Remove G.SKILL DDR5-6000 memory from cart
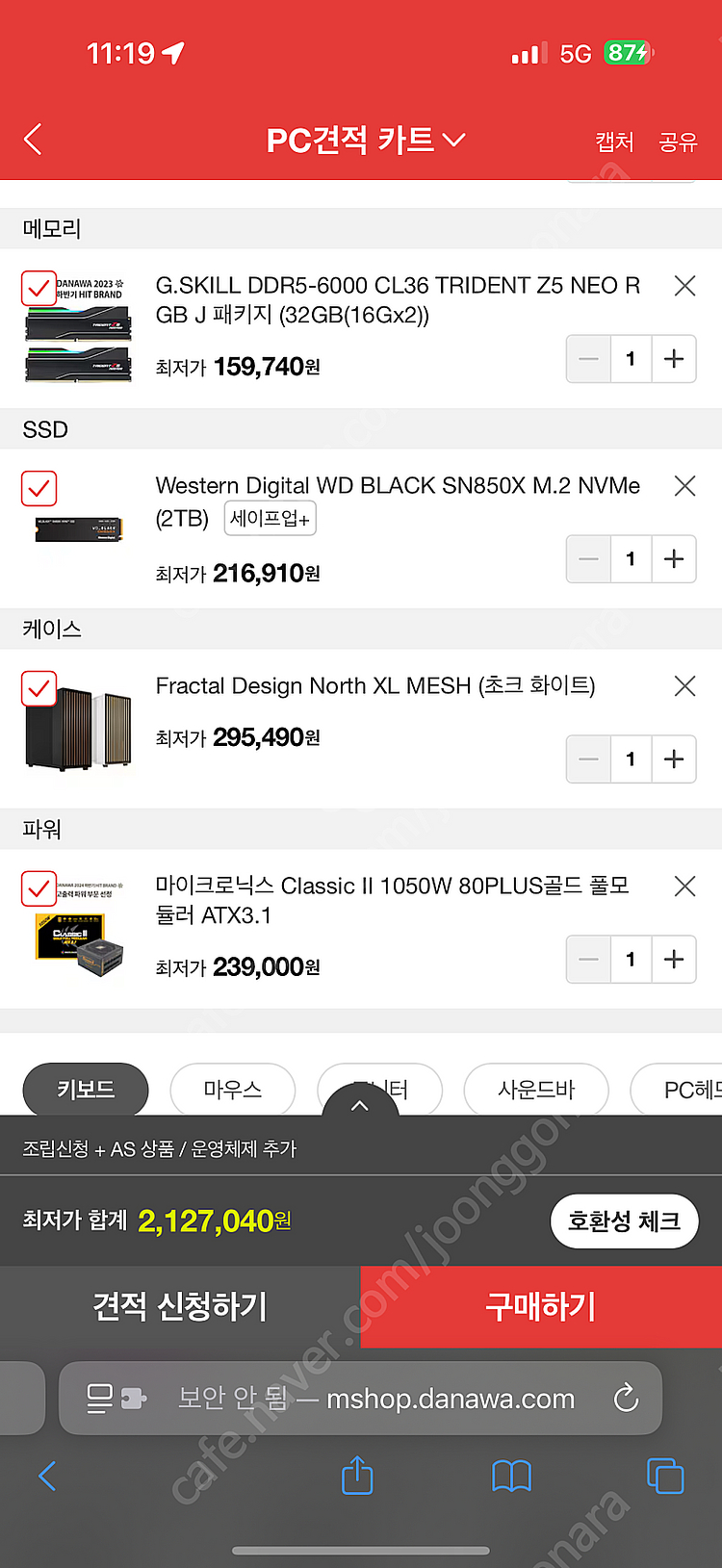 pos(684,286)
